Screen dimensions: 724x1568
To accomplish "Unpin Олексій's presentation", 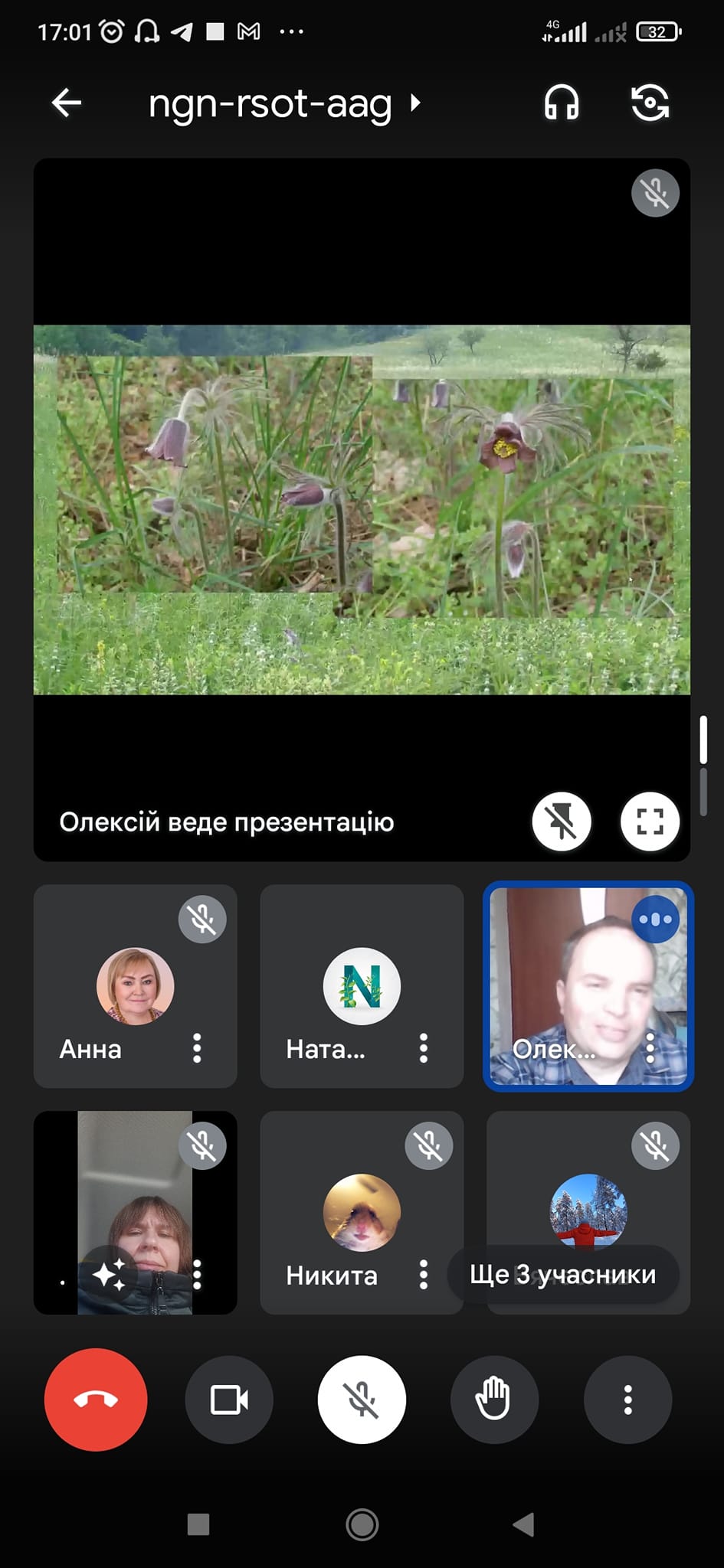I will 562,822.
